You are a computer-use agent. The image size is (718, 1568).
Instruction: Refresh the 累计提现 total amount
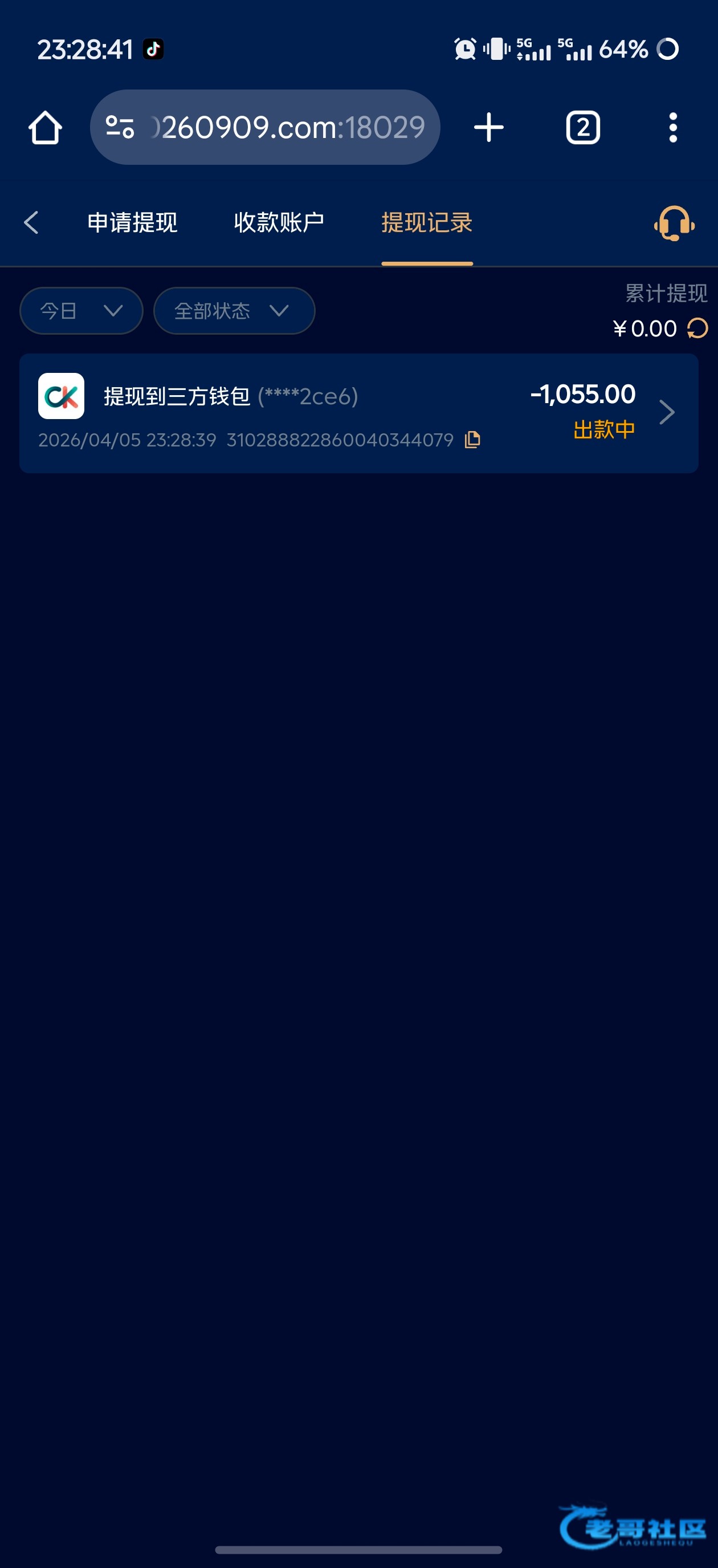point(697,328)
